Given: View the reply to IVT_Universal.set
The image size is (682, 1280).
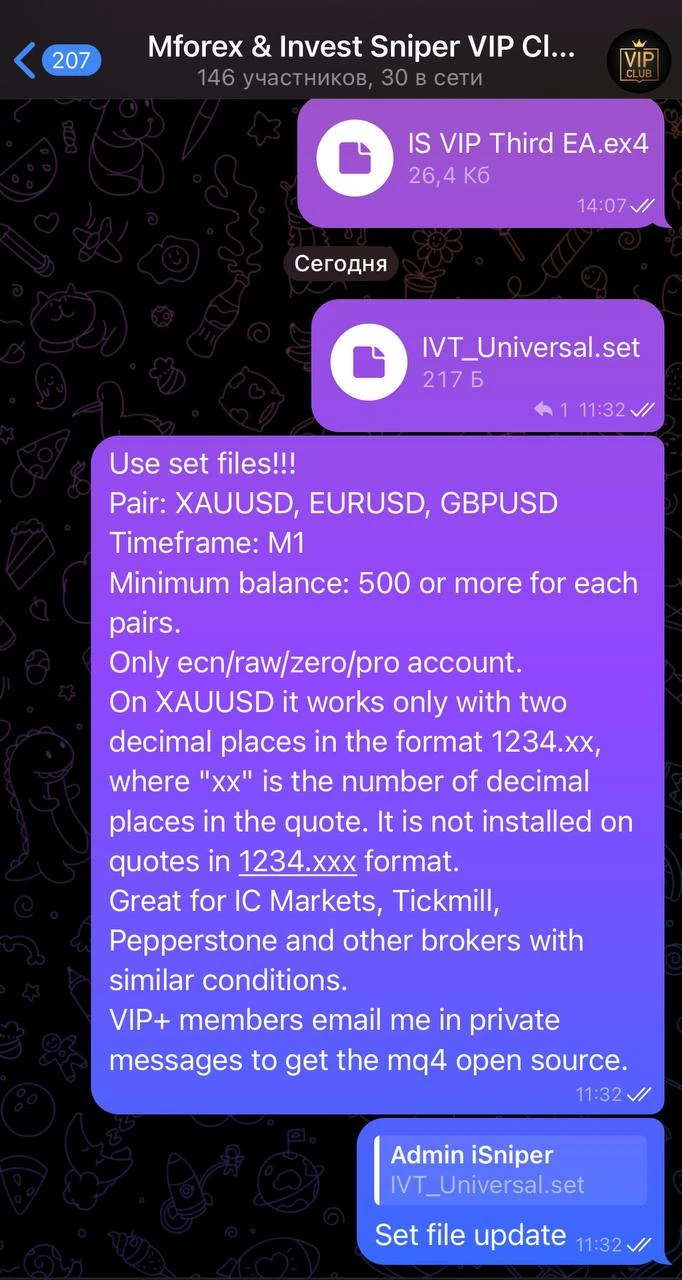Looking at the screenshot, I should tap(553, 409).
